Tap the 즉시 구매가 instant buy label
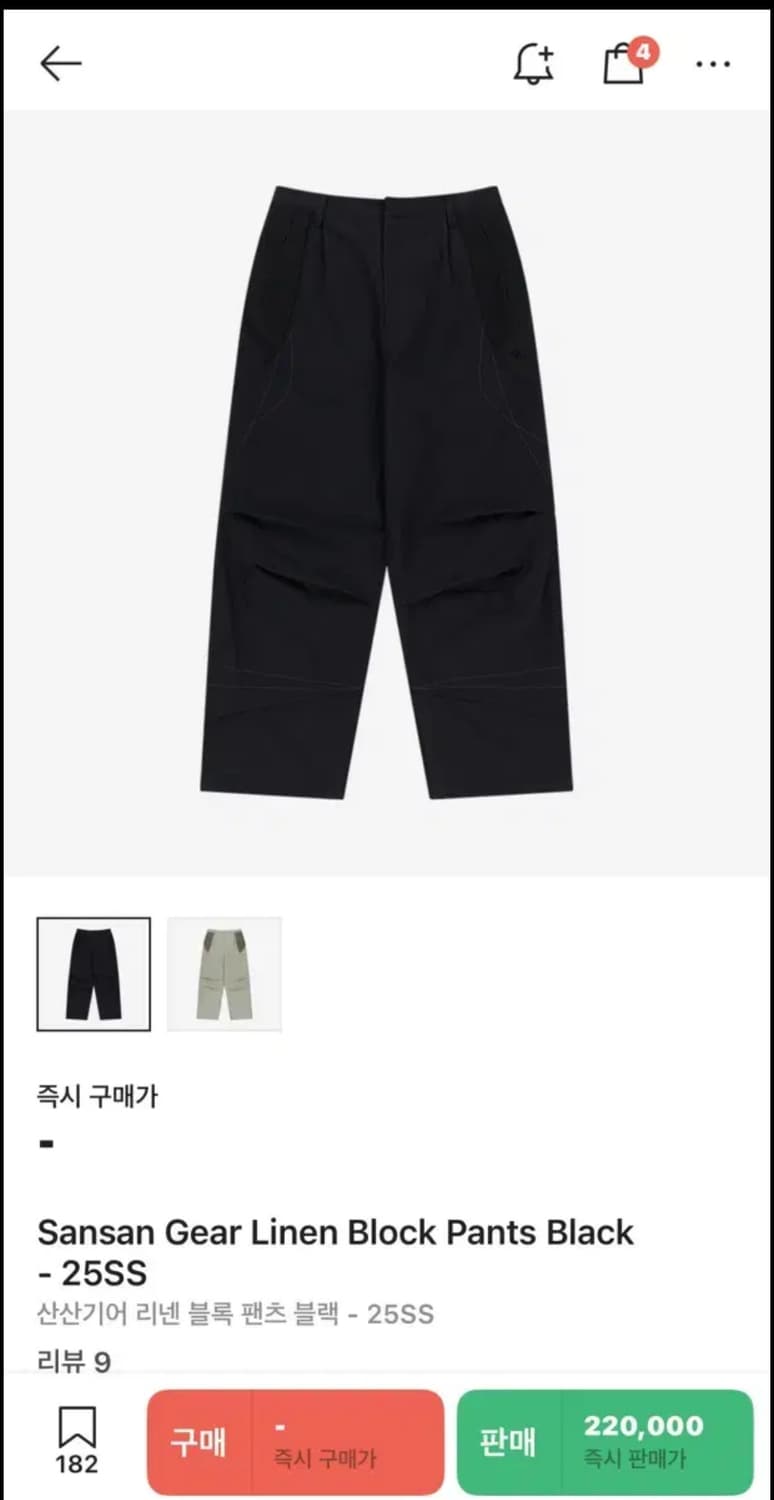This screenshot has width=774, height=1500. pos(97,1097)
